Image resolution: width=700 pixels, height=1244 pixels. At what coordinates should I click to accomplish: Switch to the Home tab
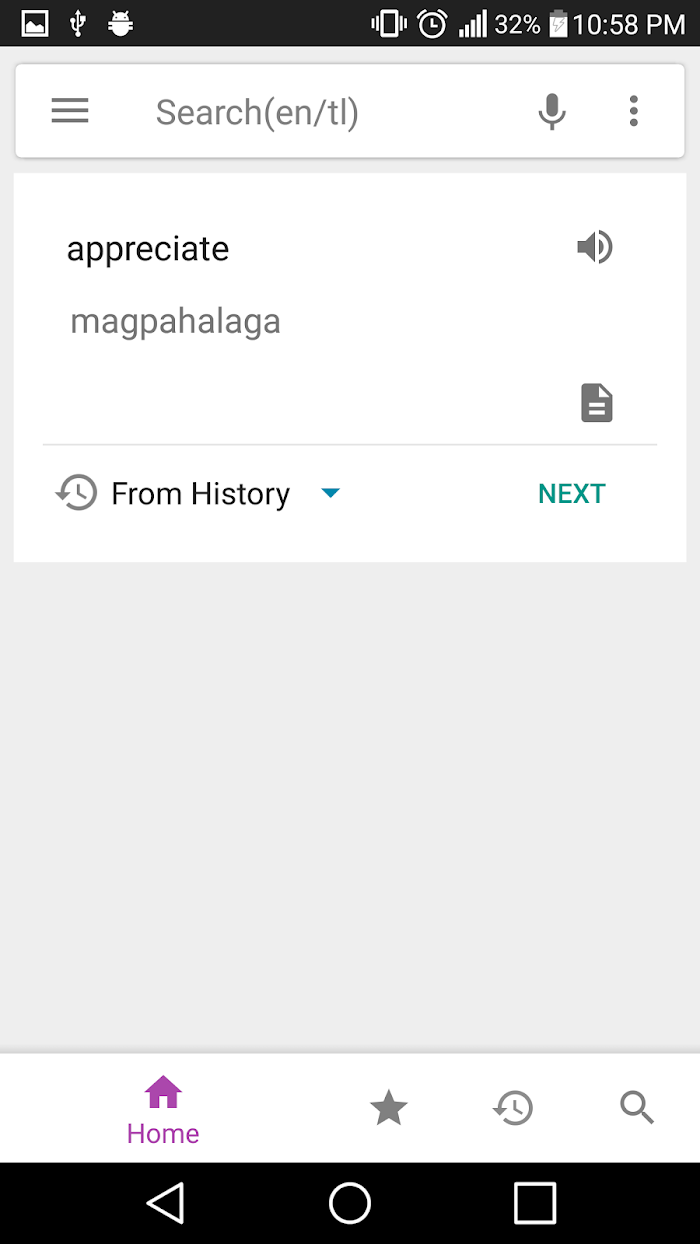pyautogui.click(x=163, y=1109)
